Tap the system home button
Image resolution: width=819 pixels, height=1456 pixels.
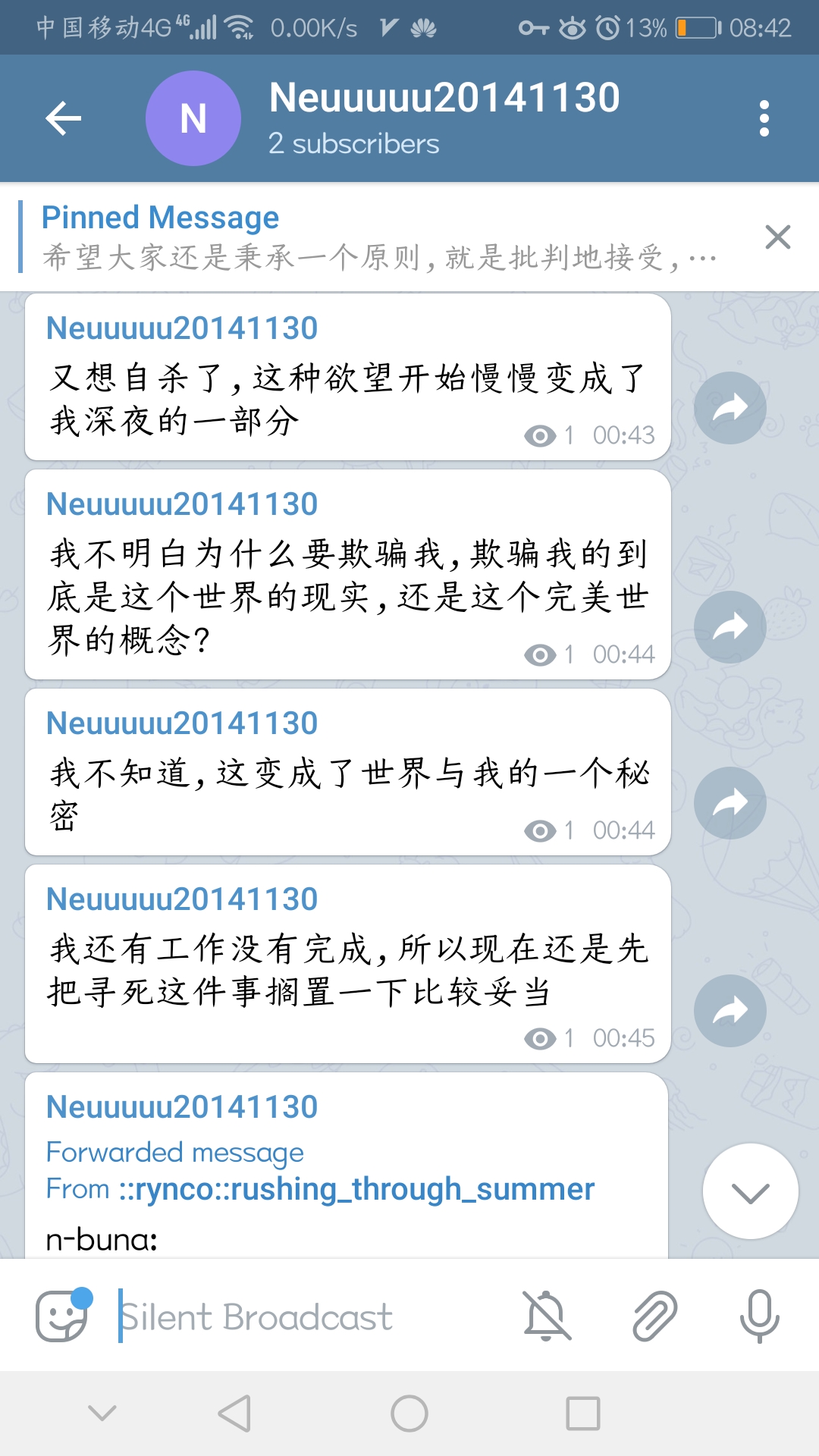tap(409, 1414)
